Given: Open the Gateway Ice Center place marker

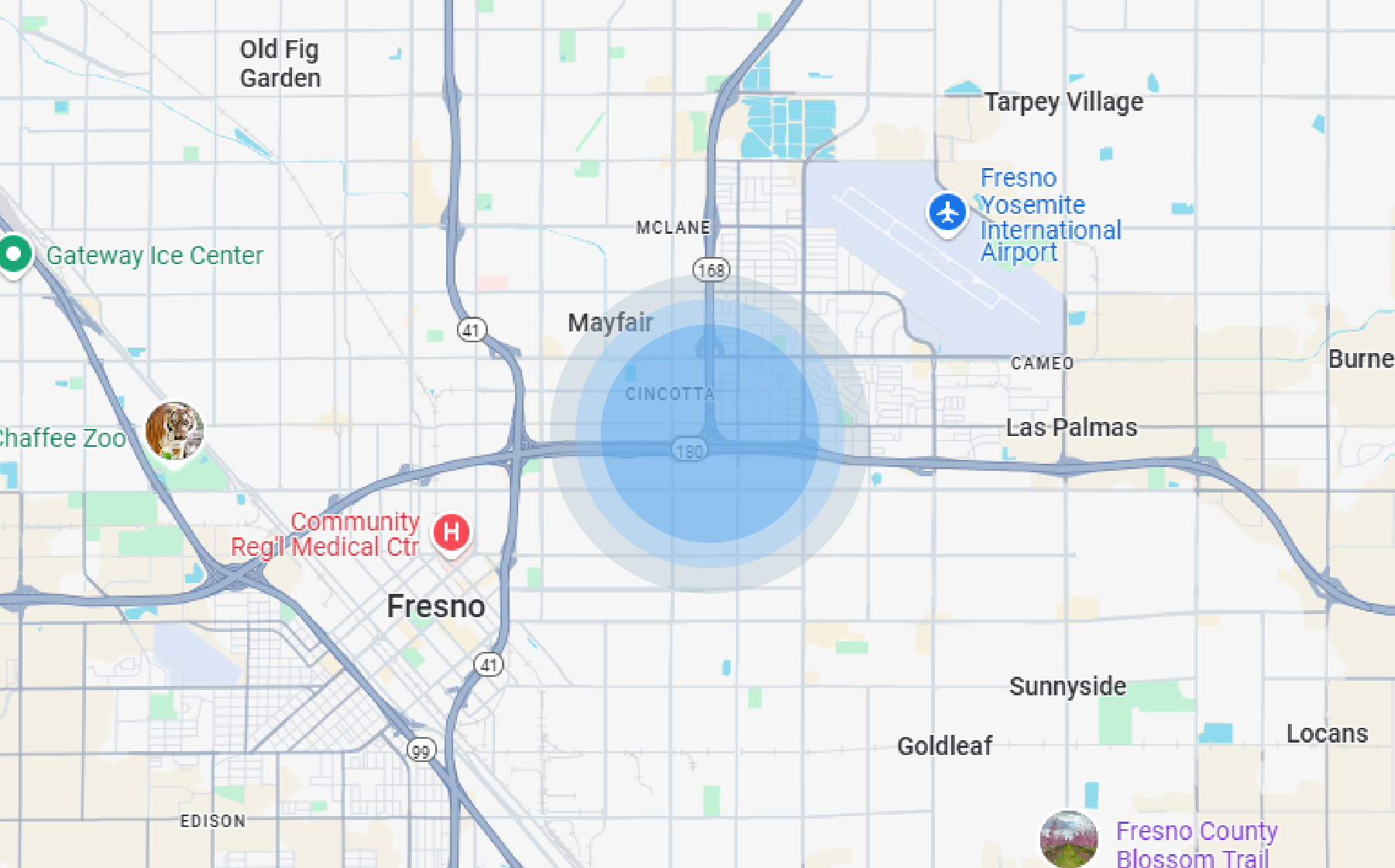Looking at the screenshot, I should pyautogui.click(x=14, y=254).
